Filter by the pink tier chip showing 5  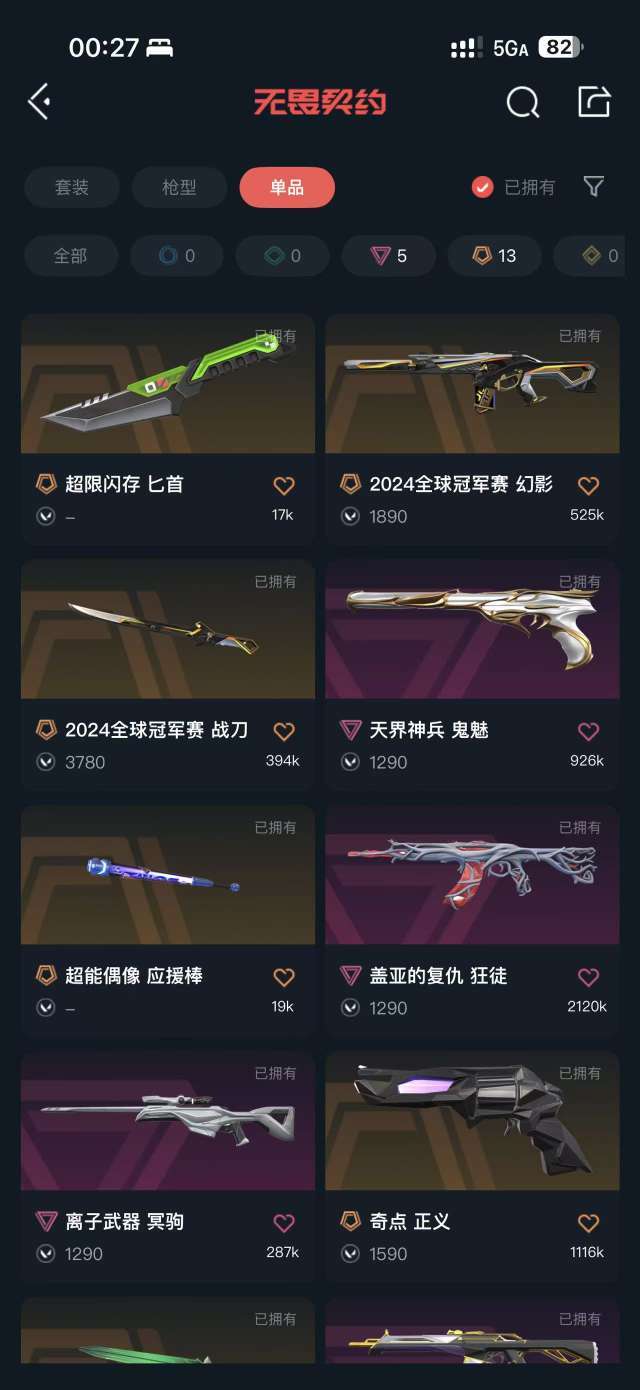pos(388,256)
